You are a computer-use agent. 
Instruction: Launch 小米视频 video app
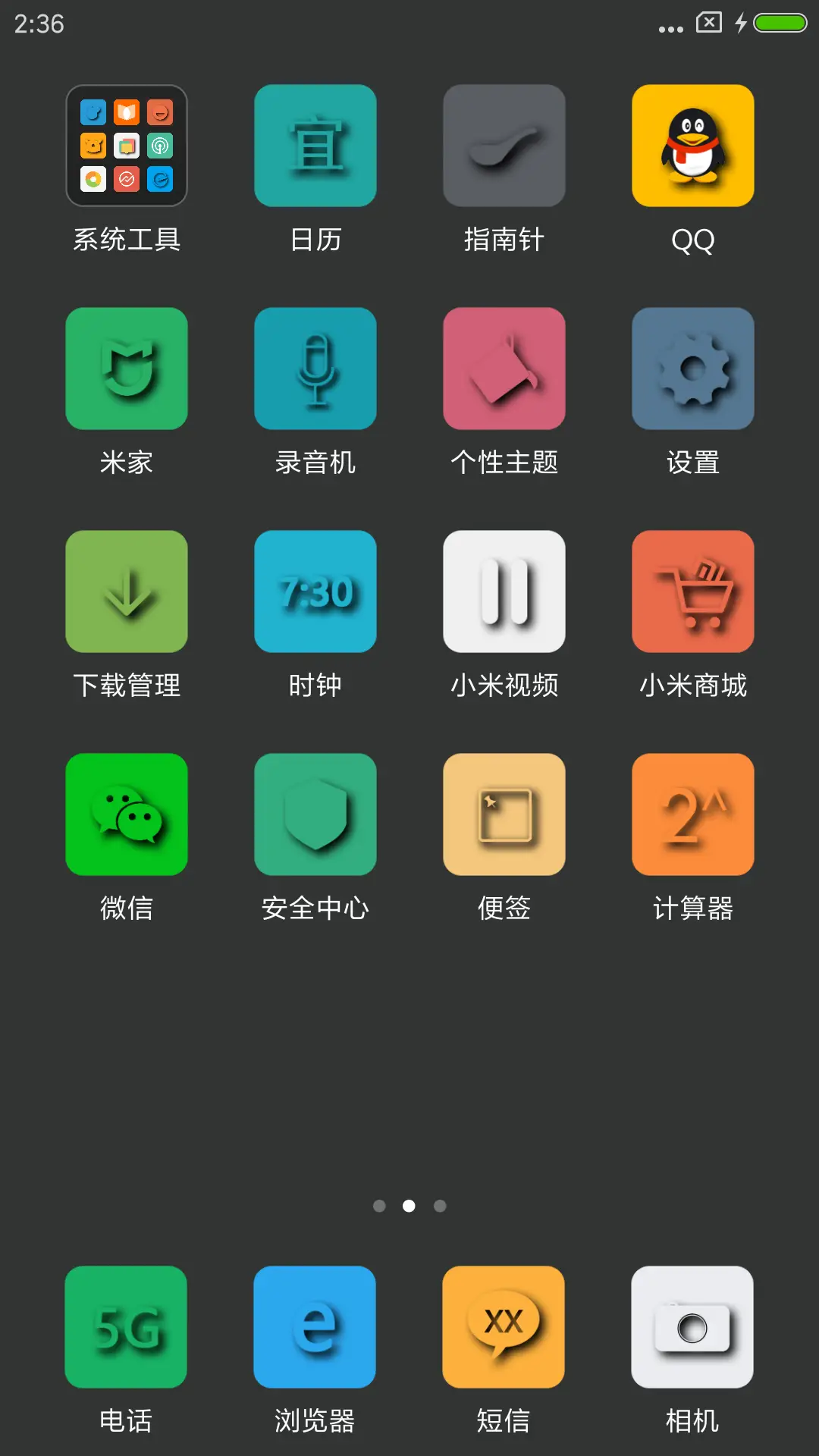504,591
